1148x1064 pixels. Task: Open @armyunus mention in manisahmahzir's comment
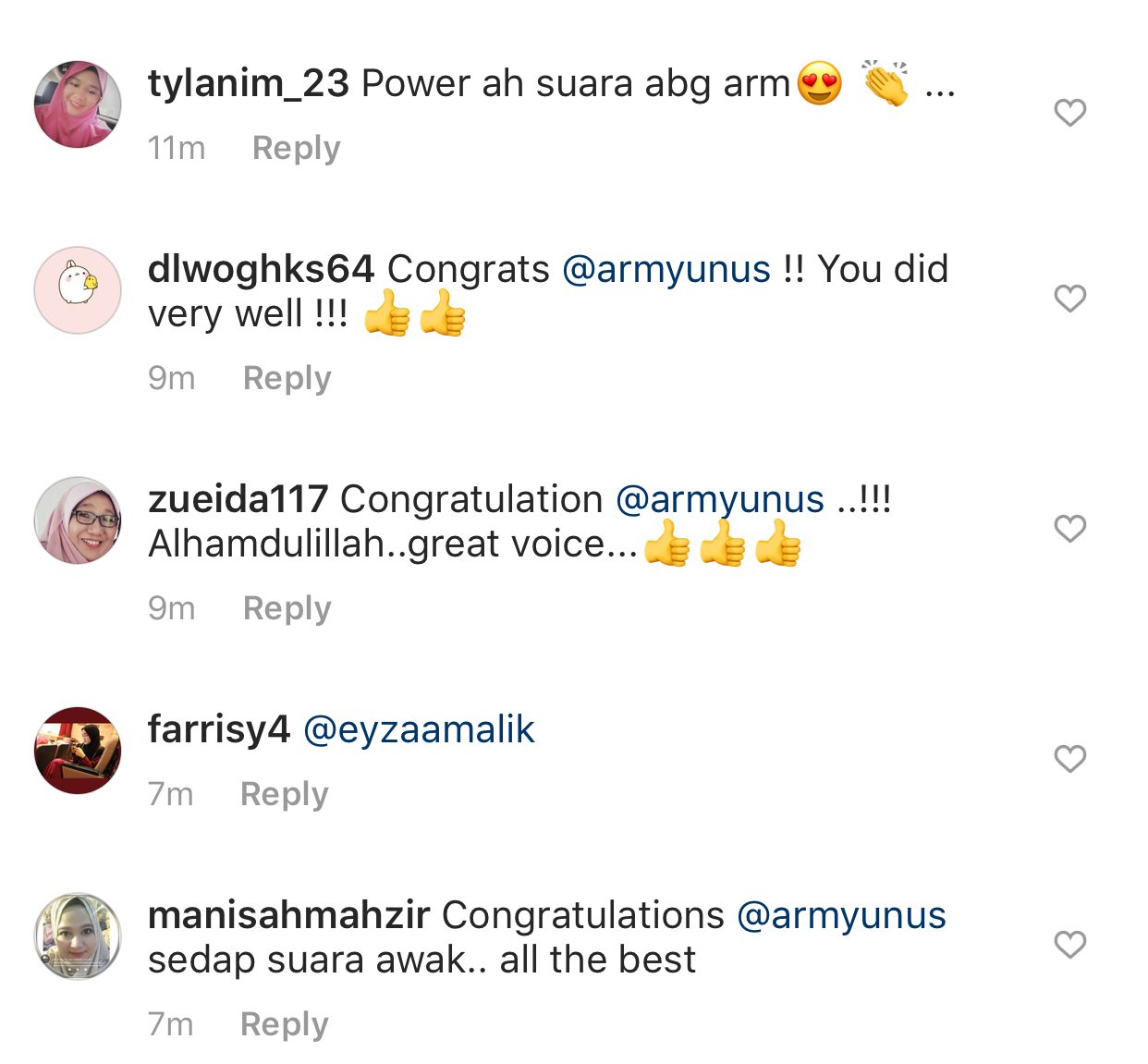click(840, 916)
